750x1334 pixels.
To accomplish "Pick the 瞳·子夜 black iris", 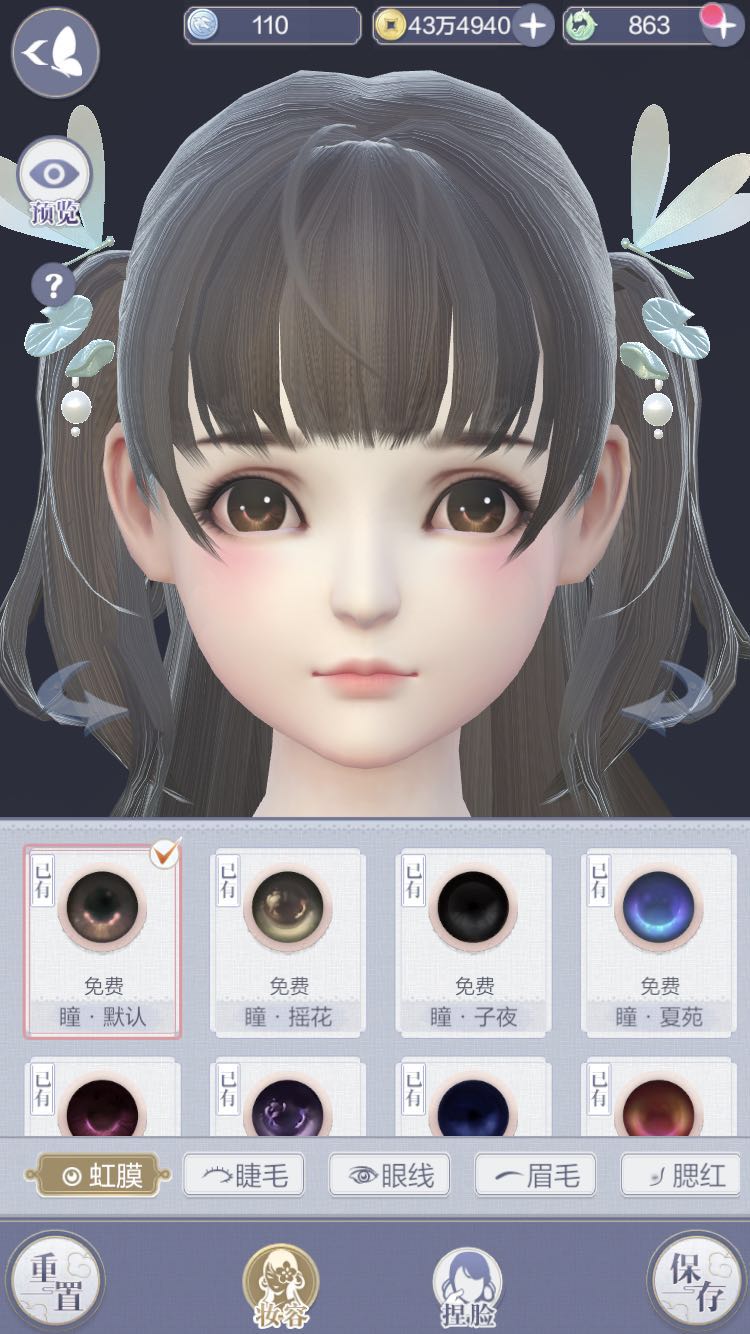I will [x=474, y=940].
